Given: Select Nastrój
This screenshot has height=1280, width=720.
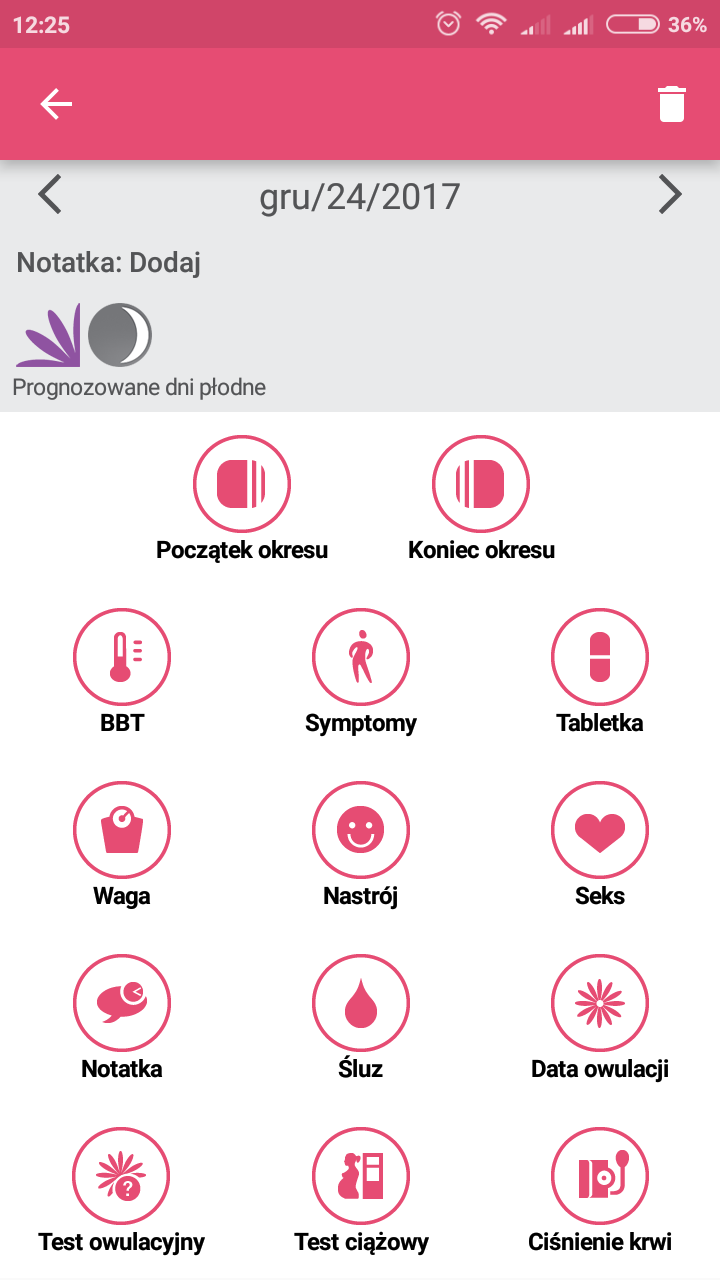Looking at the screenshot, I should click(361, 831).
